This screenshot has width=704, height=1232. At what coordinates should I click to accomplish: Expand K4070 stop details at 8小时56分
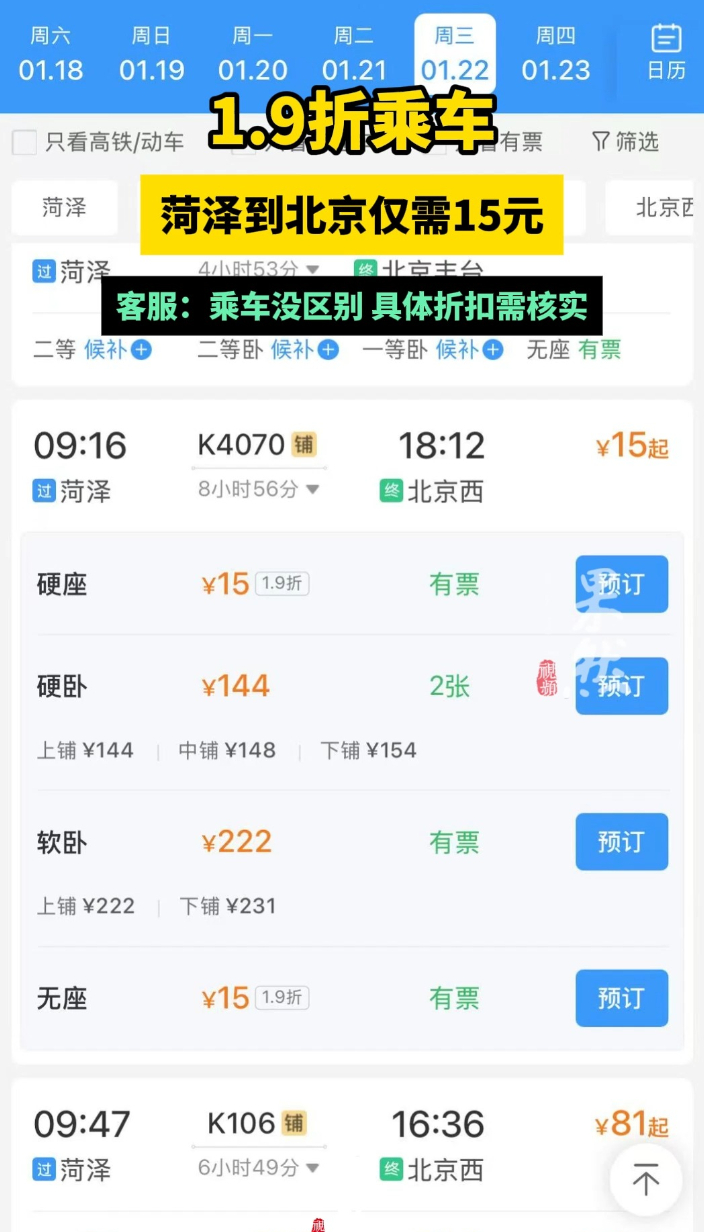259,490
